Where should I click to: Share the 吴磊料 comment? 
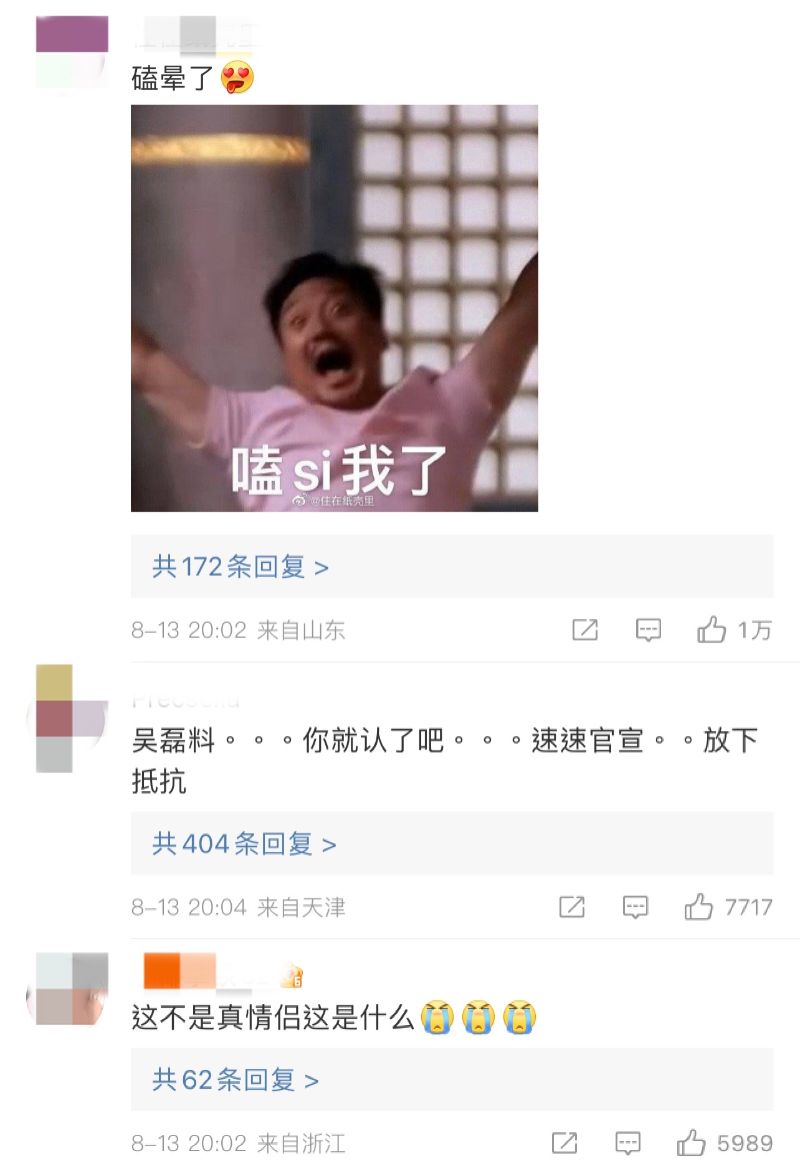click(x=572, y=907)
